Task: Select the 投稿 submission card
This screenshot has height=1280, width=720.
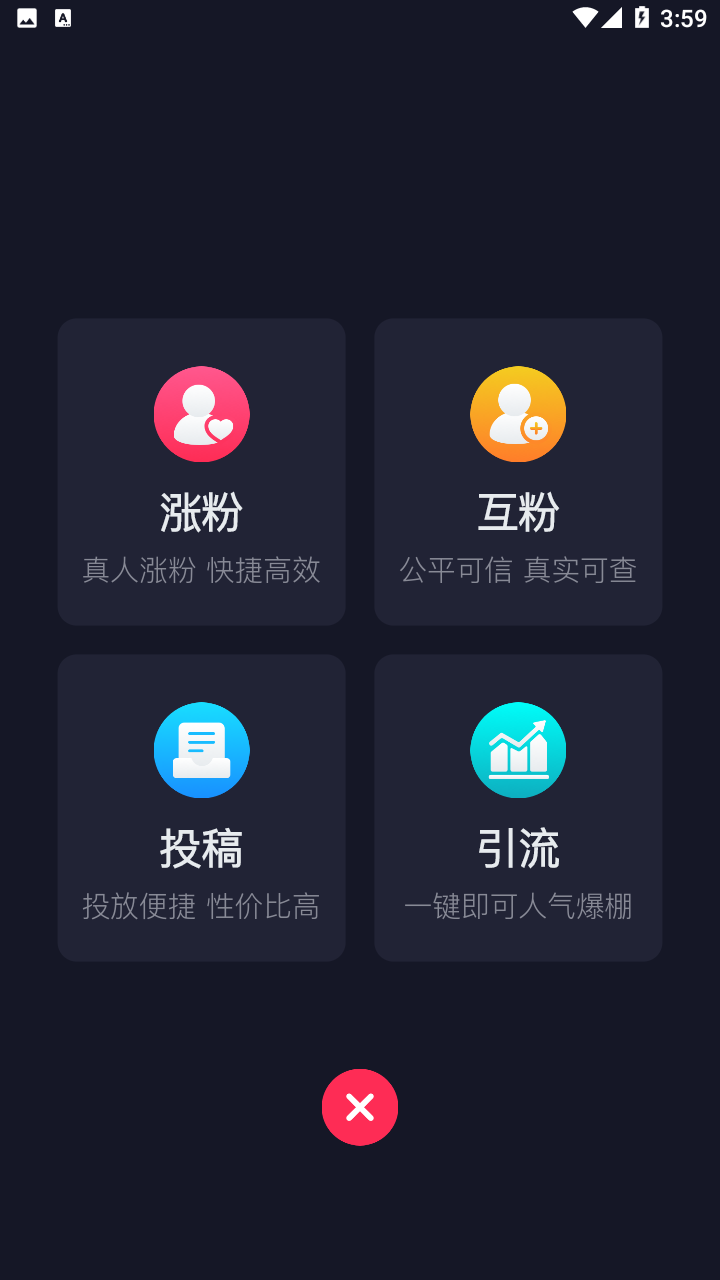Action: (x=201, y=807)
